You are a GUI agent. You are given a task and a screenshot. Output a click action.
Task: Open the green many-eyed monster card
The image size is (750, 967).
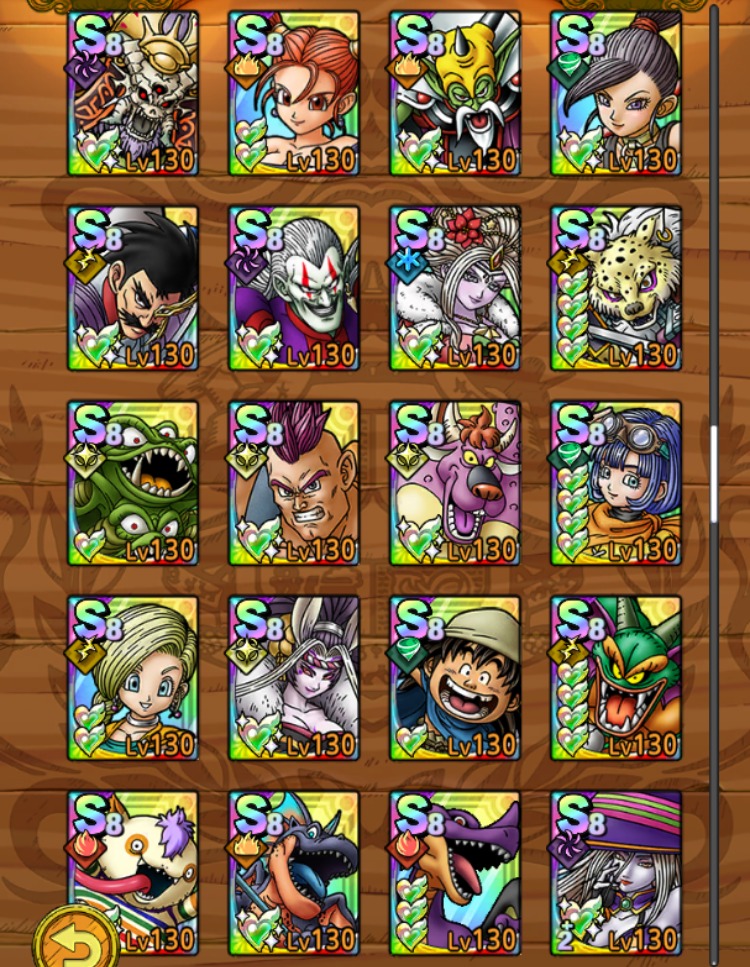point(133,483)
